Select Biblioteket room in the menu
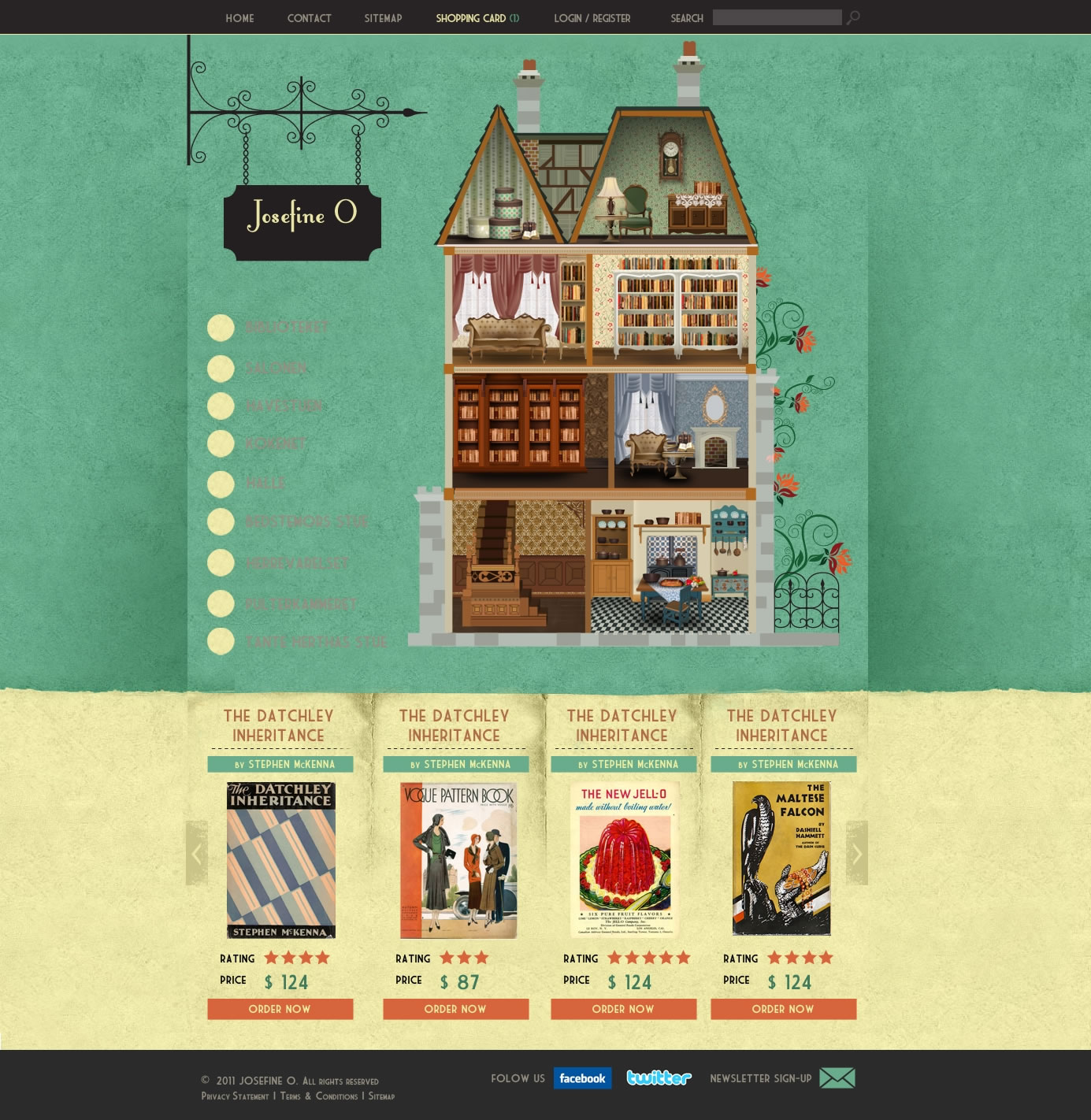The image size is (1091, 1120). (x=285, y=327)
